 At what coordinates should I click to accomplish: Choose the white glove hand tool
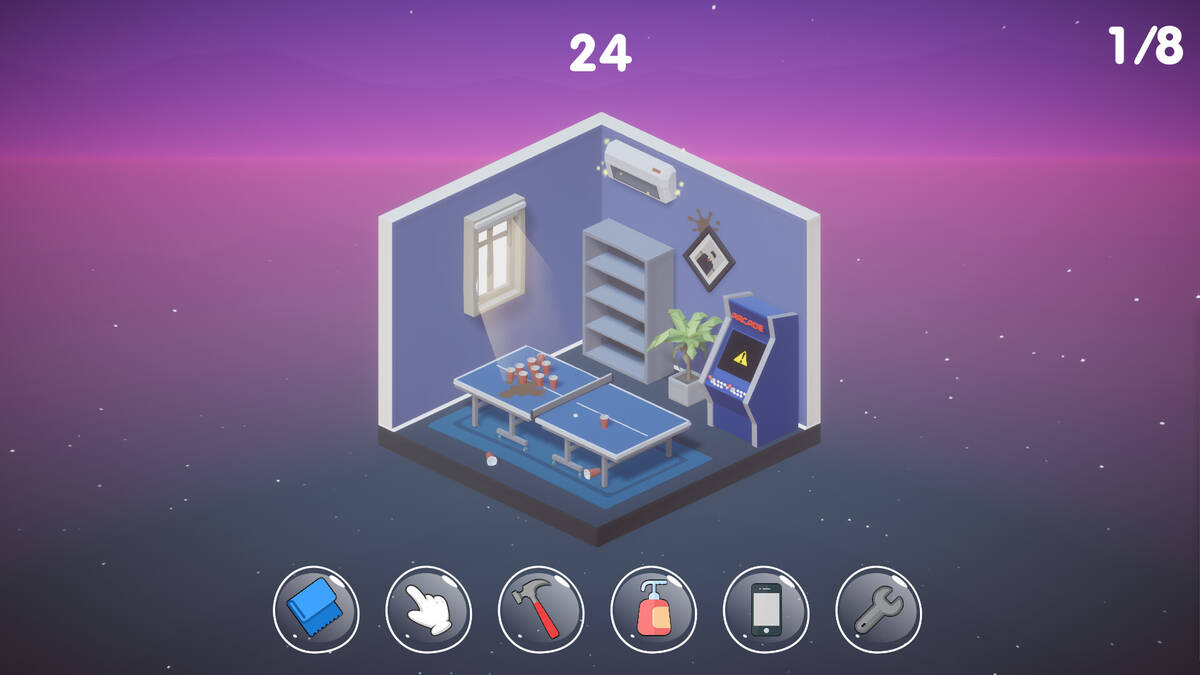click(428, 609)
